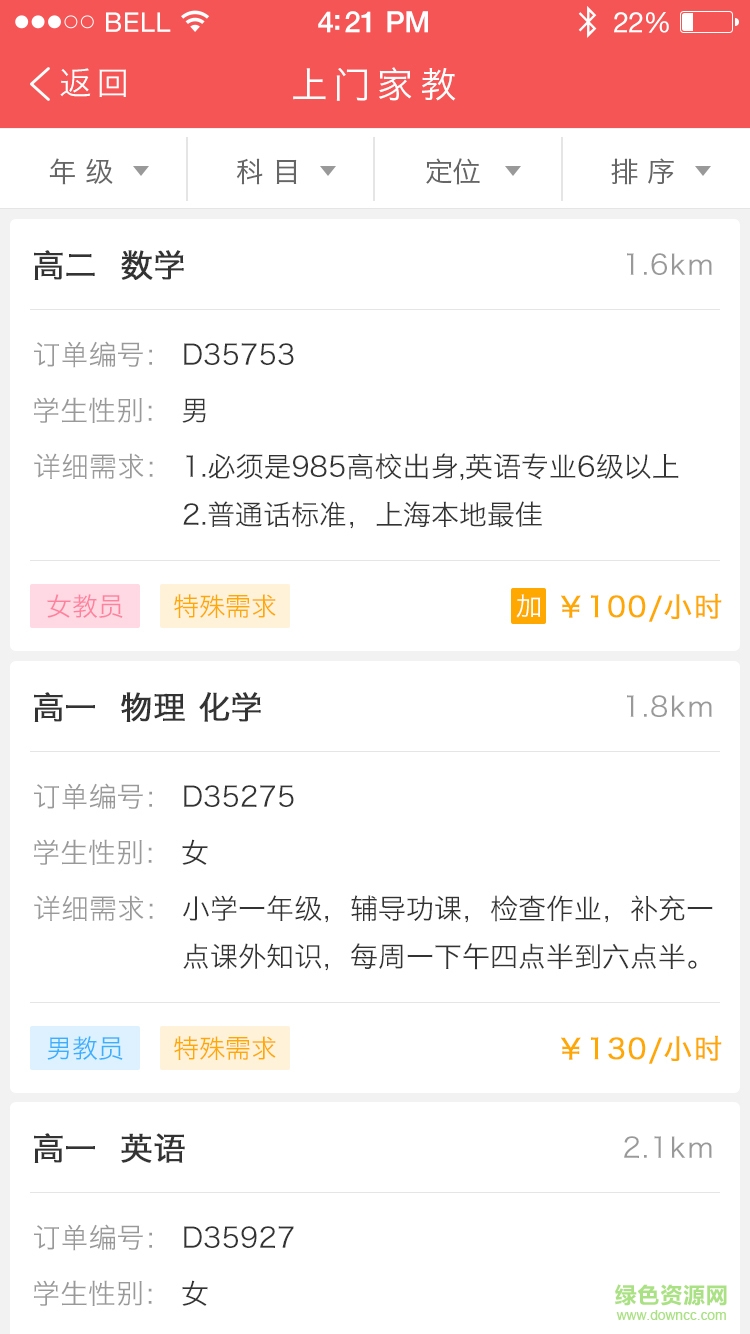Open the 高二 数学 tutoring order
Screen dimensions: 750x1334
tap(374, 435)
